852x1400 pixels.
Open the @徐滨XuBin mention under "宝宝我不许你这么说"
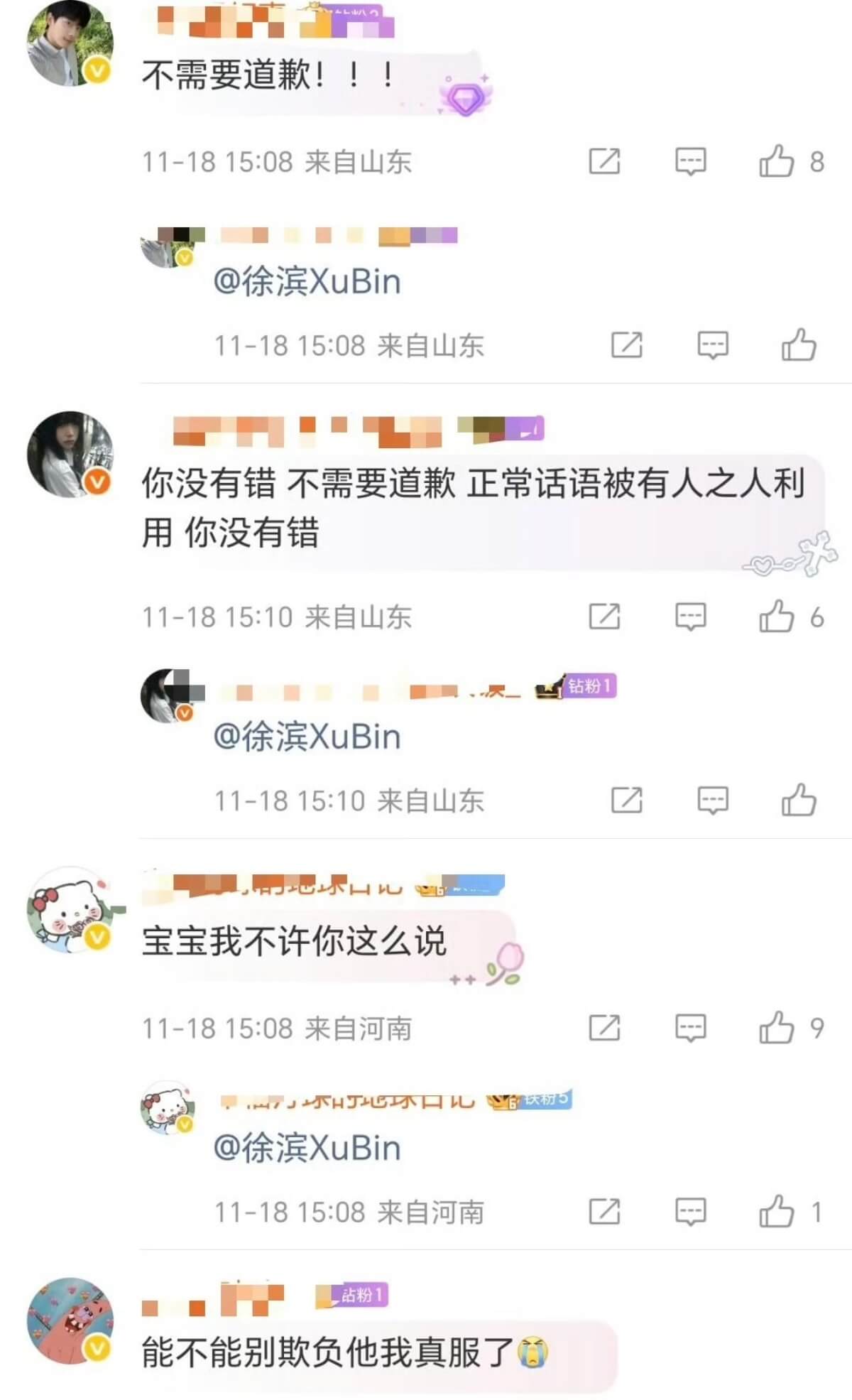307,1148
